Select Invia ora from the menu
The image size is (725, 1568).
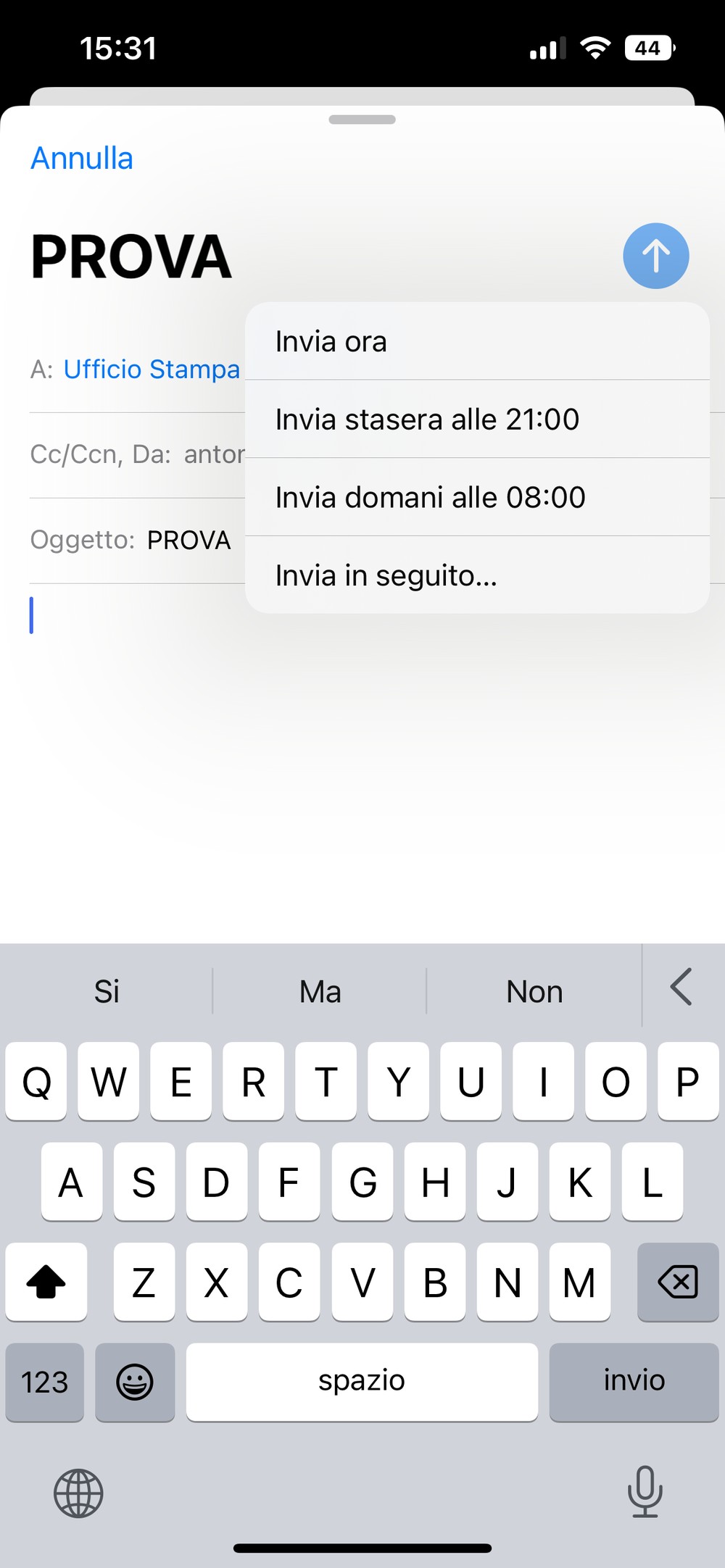pos(476,341)
